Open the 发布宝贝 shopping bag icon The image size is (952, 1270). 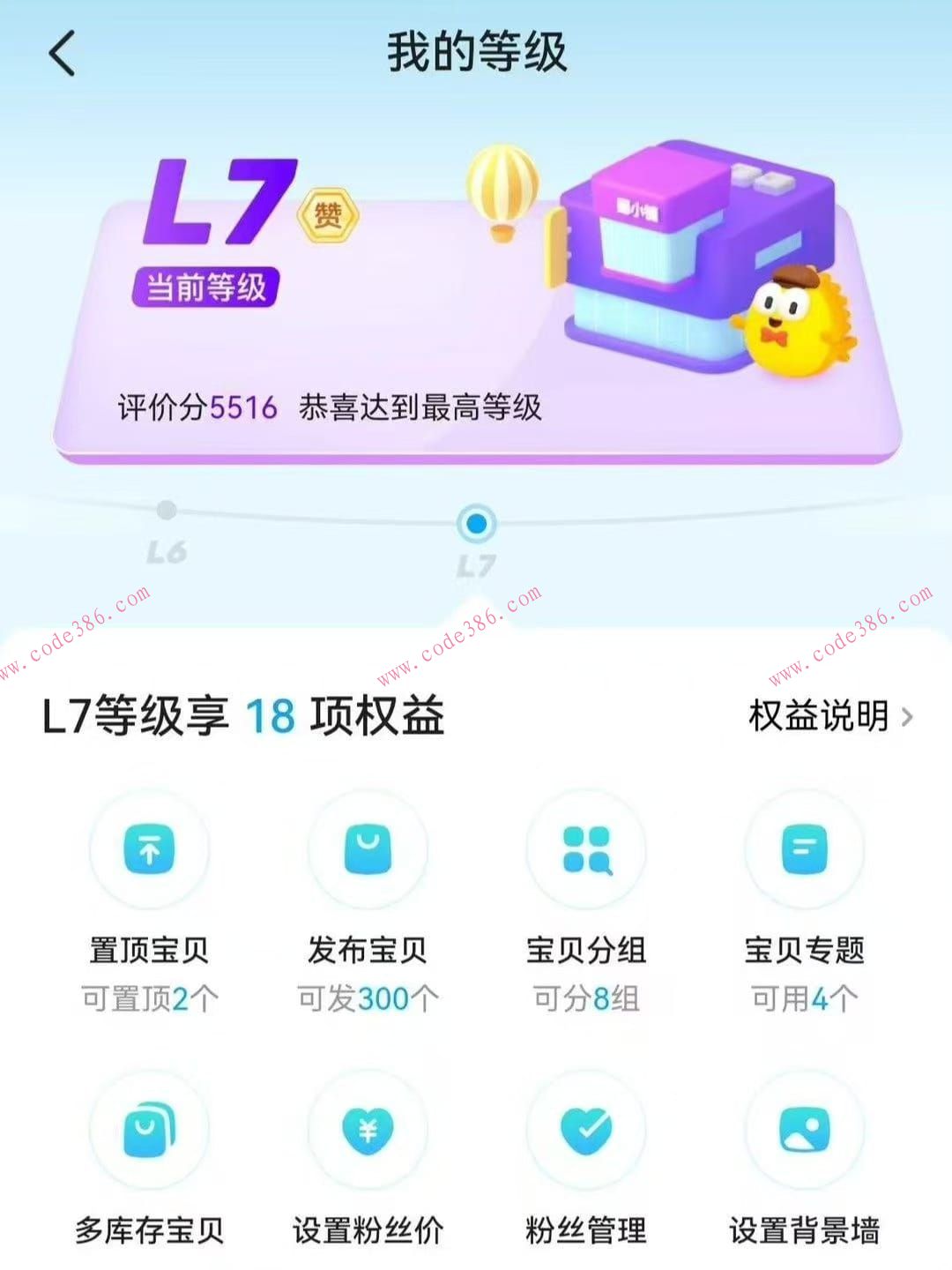[368, 849]
